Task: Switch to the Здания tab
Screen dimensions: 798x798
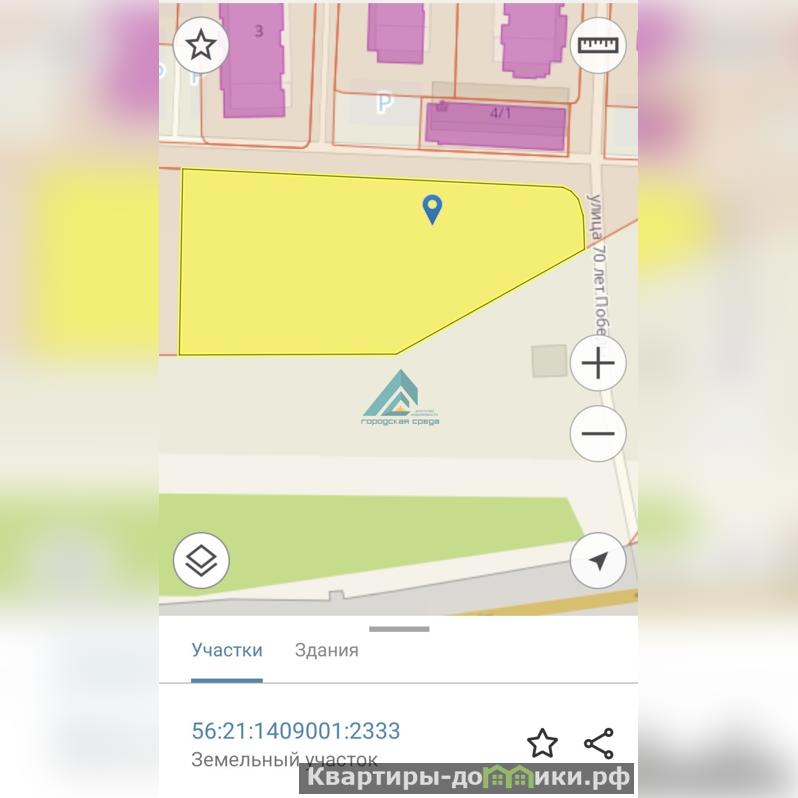Action: [326, 650]
